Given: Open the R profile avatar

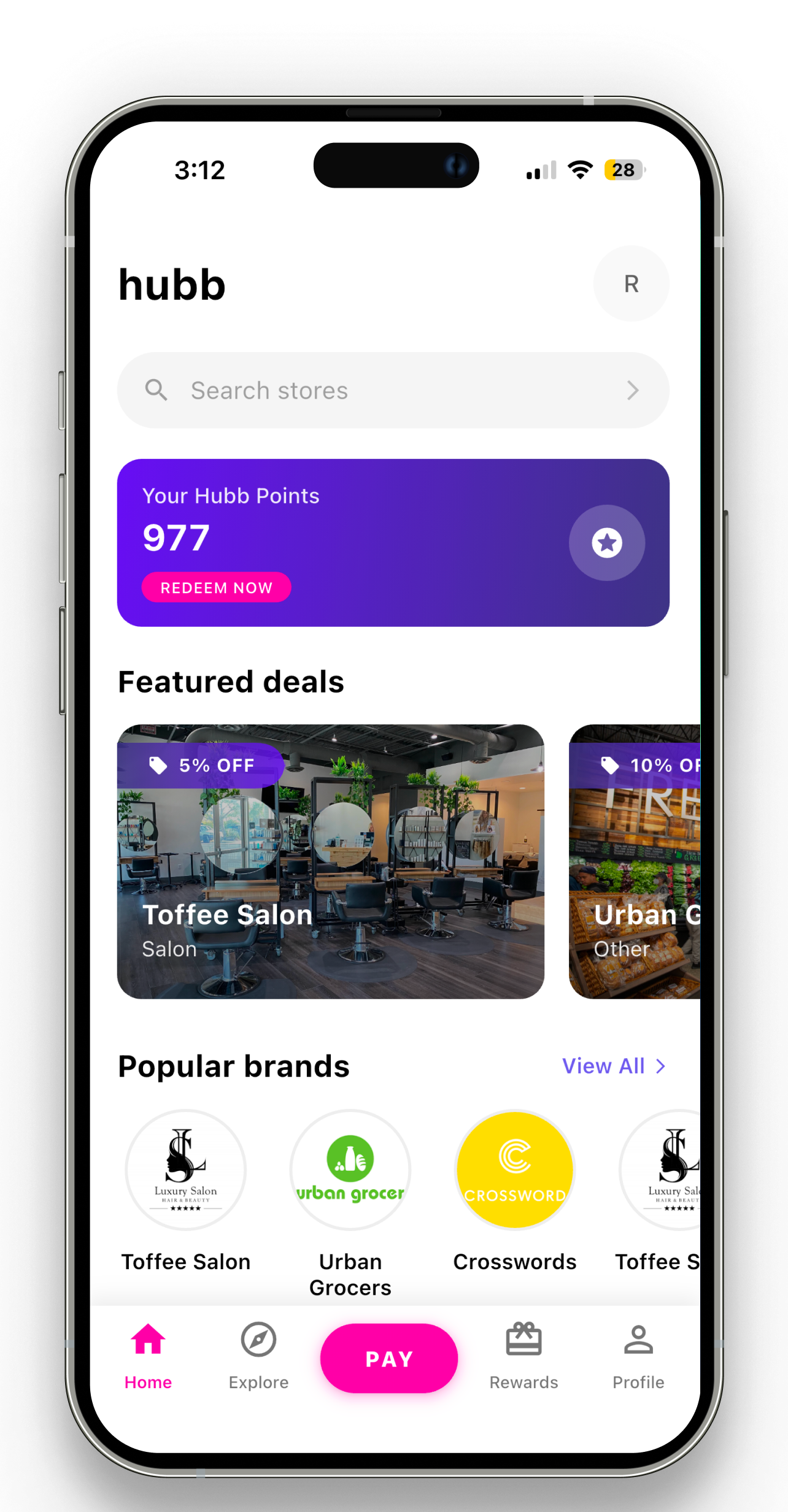Looking at the screenshot, I should (x=631, y=284).
